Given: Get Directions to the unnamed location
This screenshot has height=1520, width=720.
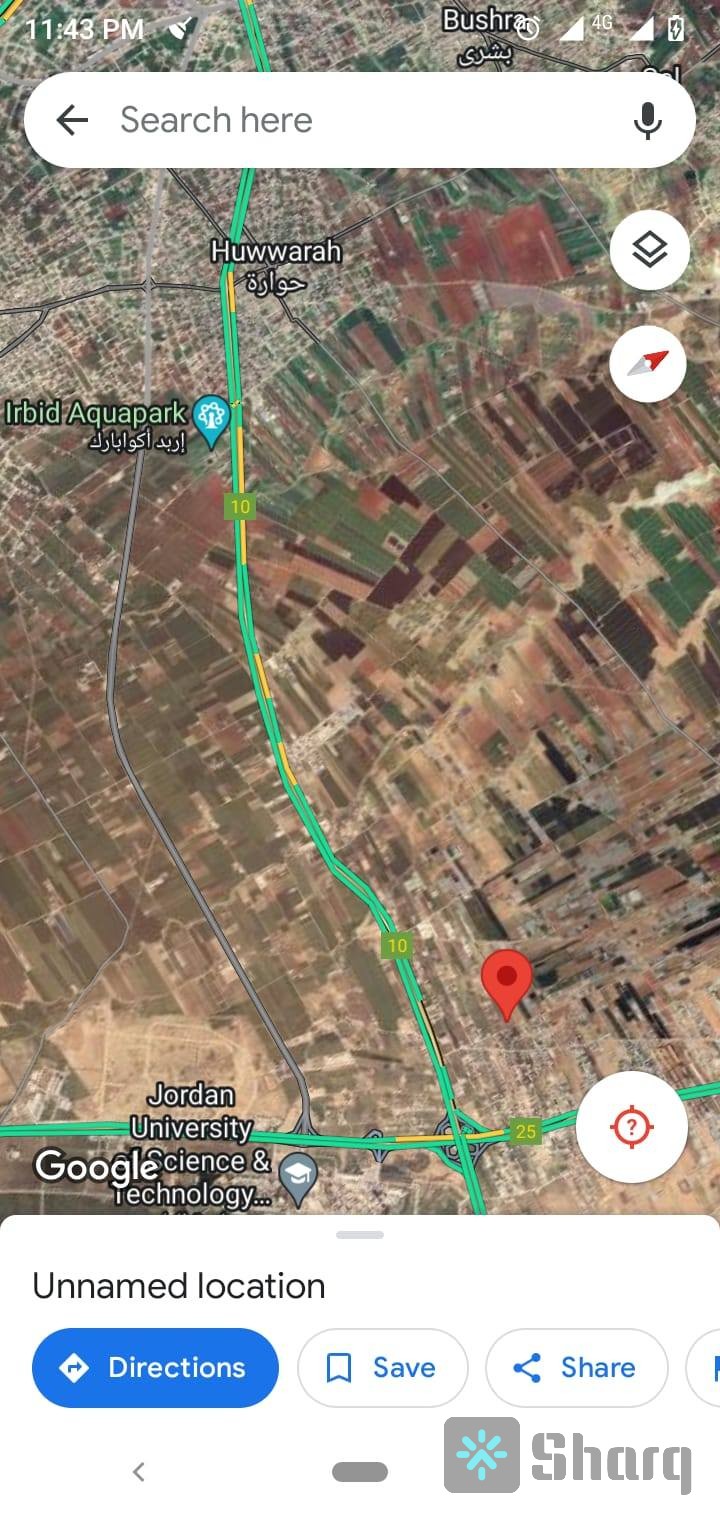Looking at the screenshot, I should (155, 1367).
